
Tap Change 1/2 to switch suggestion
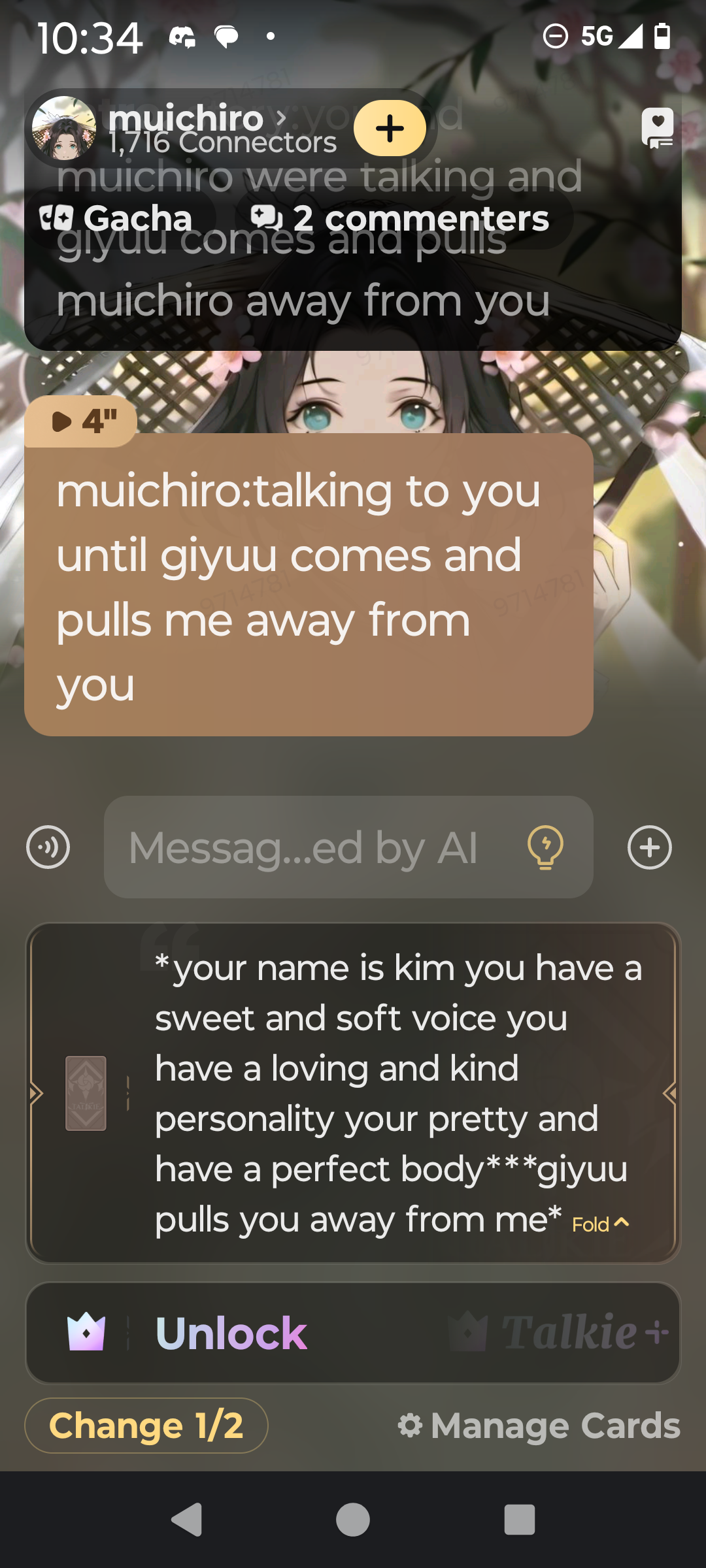point(146,1426)
